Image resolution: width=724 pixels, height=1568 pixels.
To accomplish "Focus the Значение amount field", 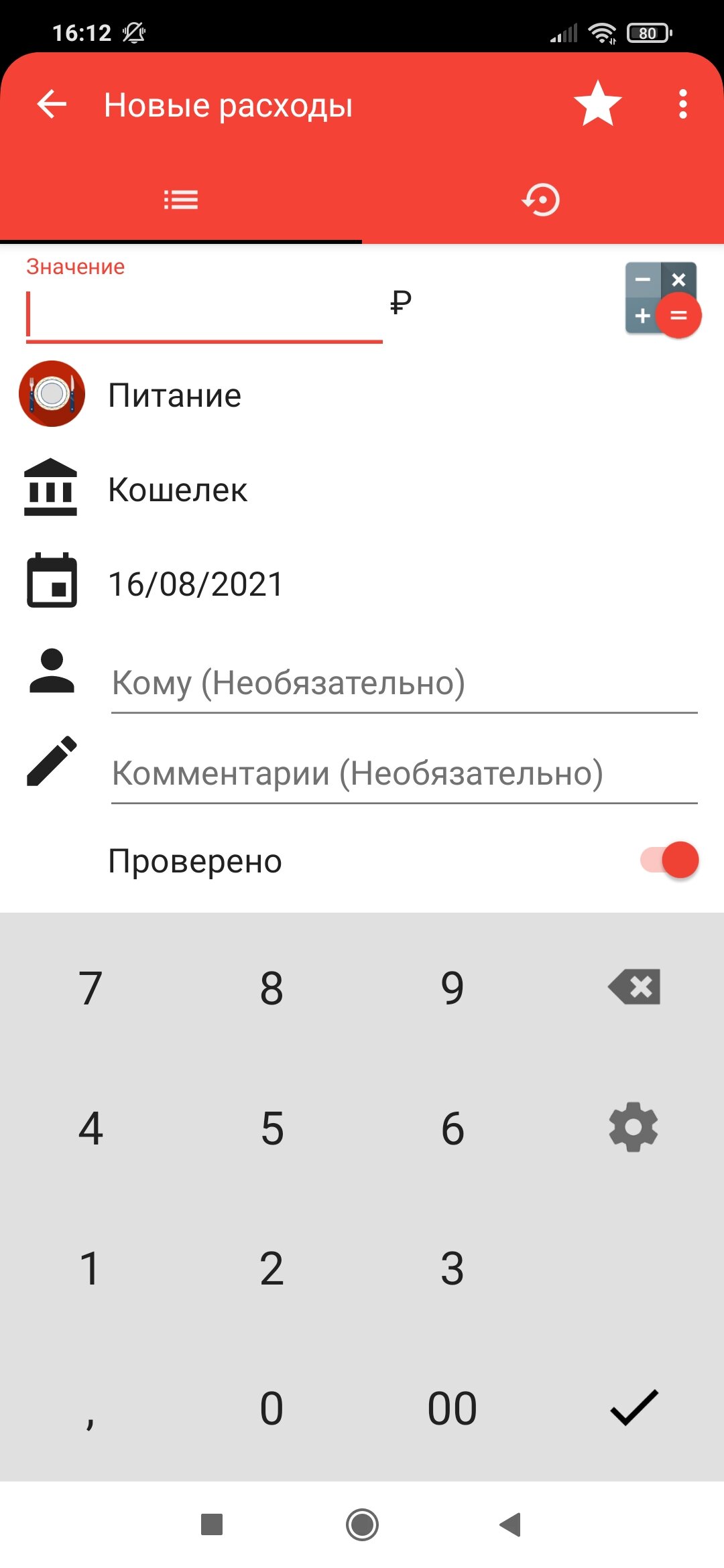I will (204, 315).
